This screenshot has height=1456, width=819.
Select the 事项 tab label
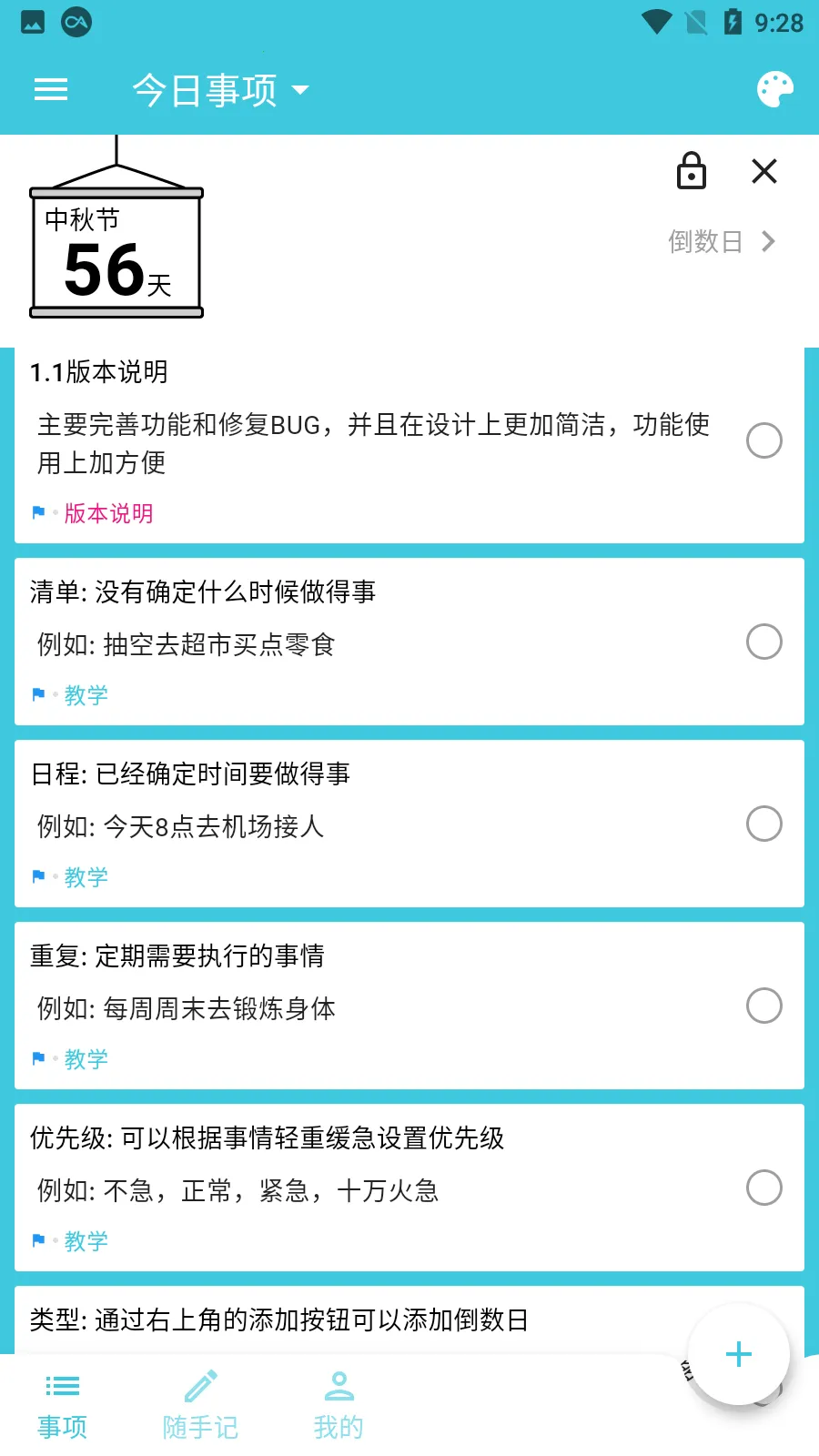(x=62, y=1427)
